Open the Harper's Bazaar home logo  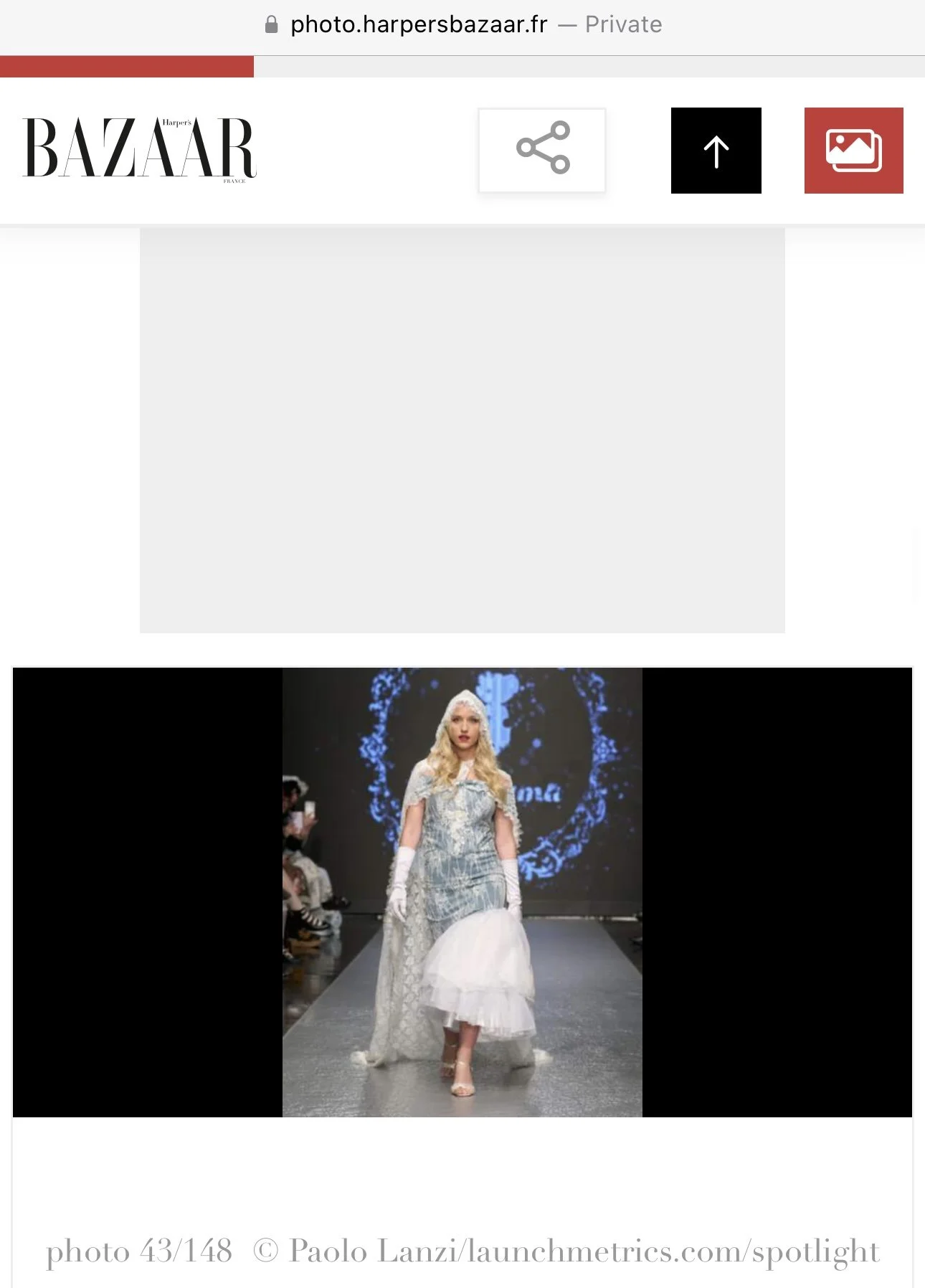(140, 149)
